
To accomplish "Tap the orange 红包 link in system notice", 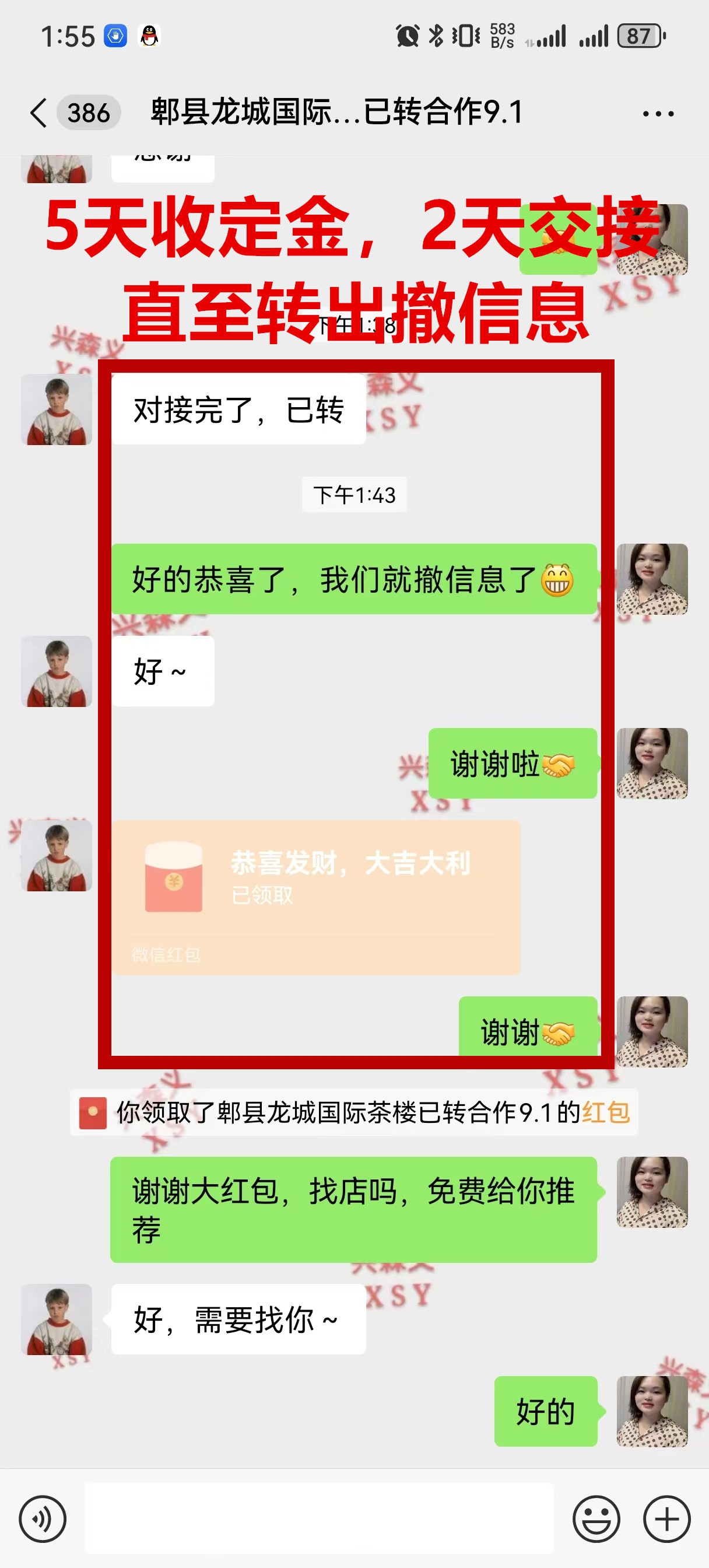I will pos(606,1112).
